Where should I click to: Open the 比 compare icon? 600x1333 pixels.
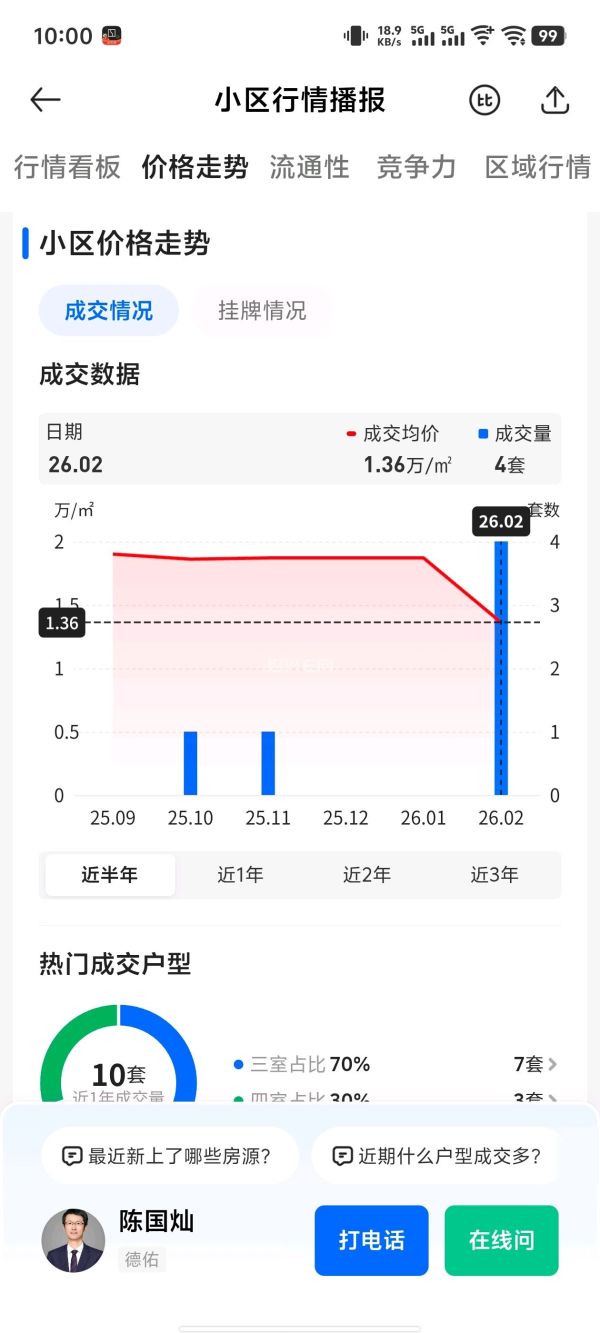pos(485,100)
